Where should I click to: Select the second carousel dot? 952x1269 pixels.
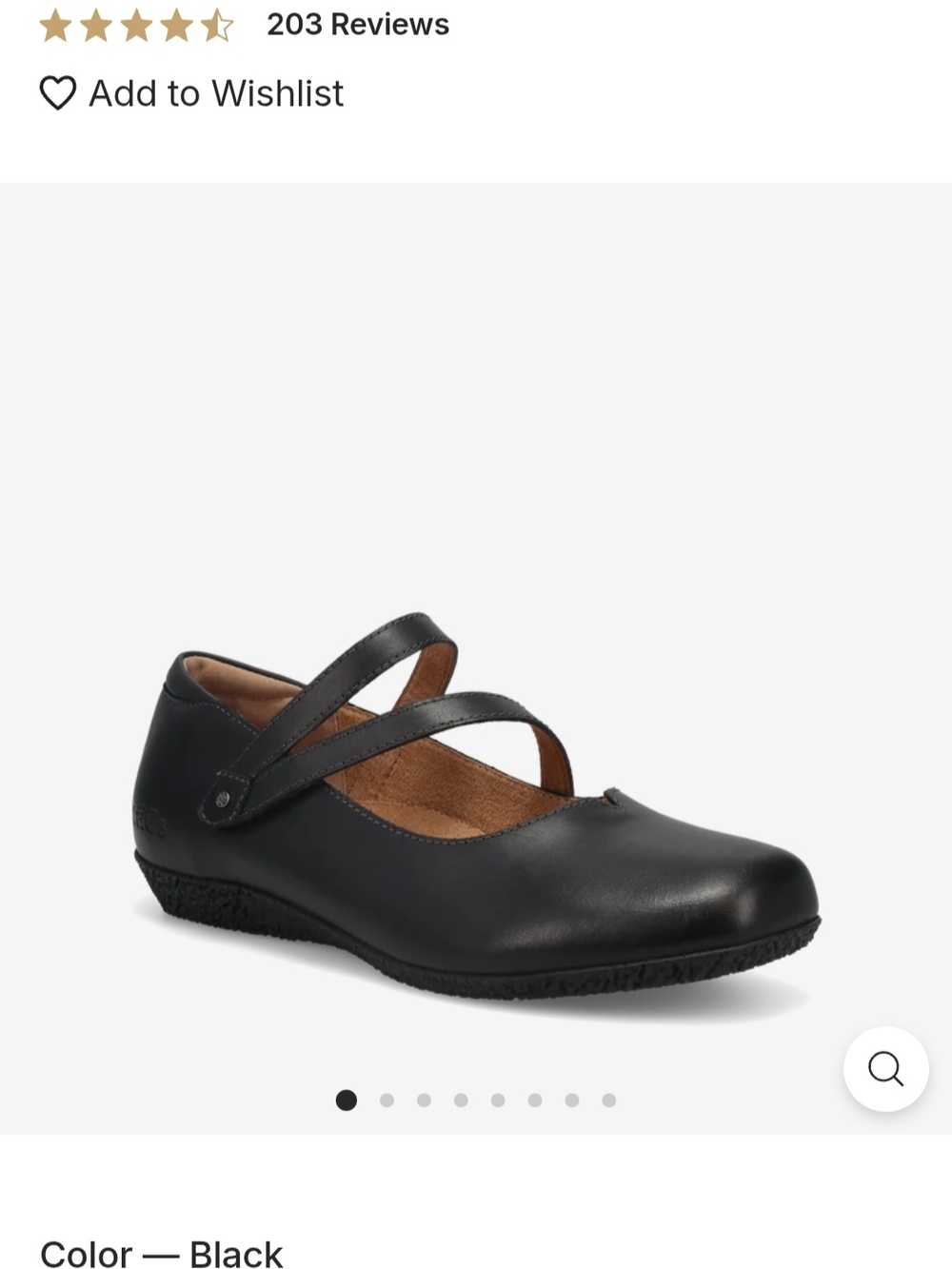coord(387,1100)
